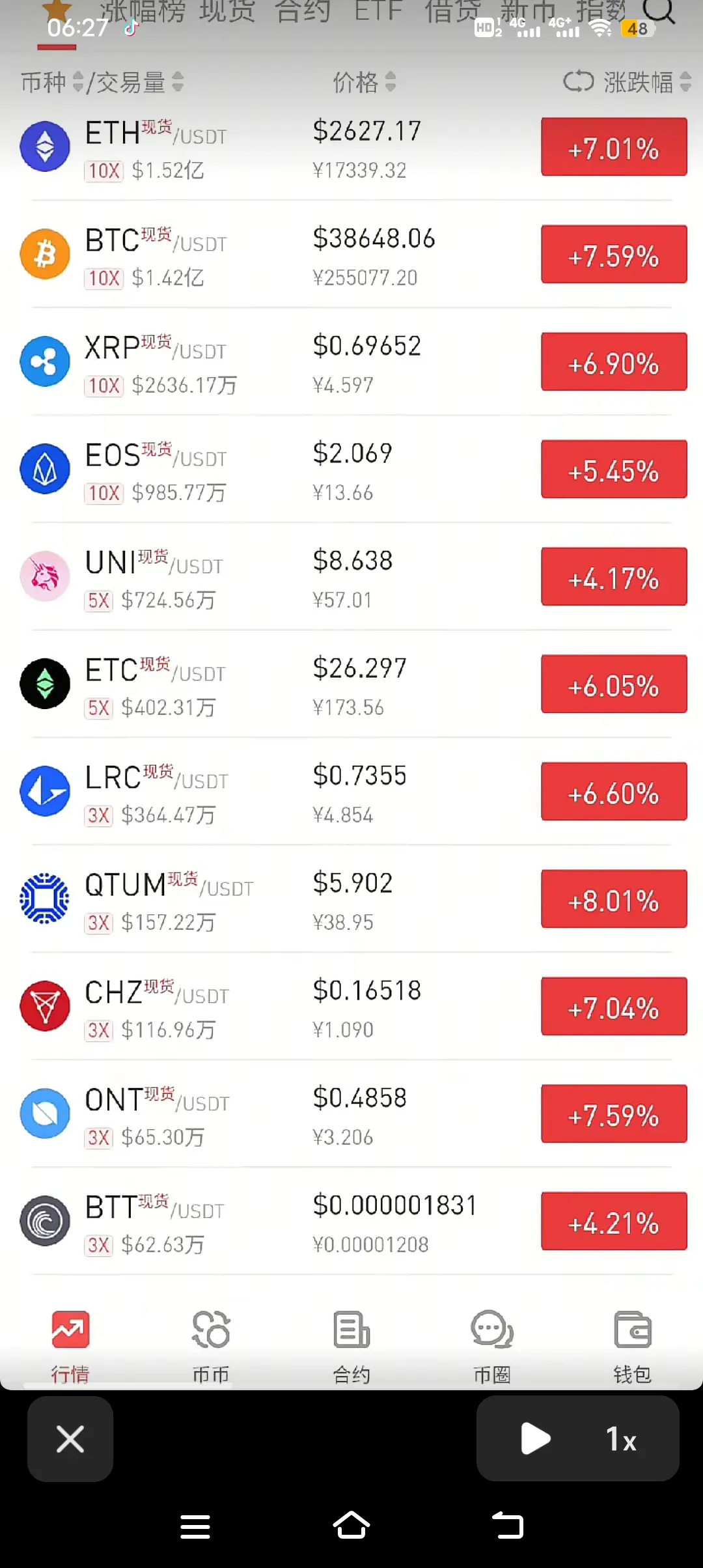
Task: Go to the 合约 bottom tab
Action: [x=351, y=1345]
